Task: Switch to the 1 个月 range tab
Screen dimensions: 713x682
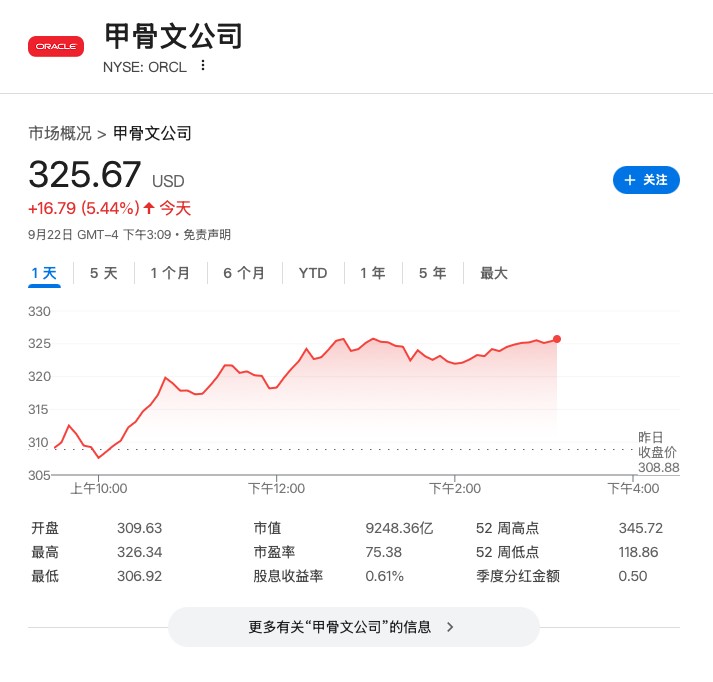Action: click(170, 273)
